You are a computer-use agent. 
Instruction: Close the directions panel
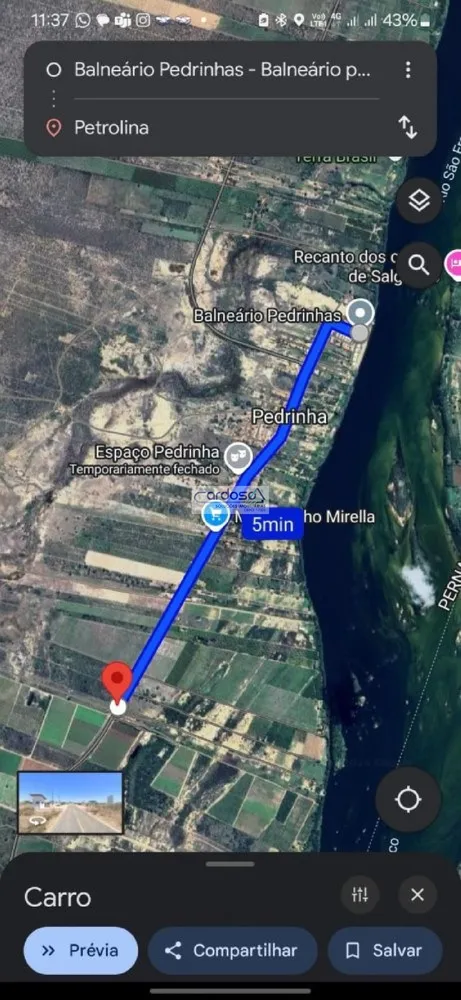pos(418,895)
